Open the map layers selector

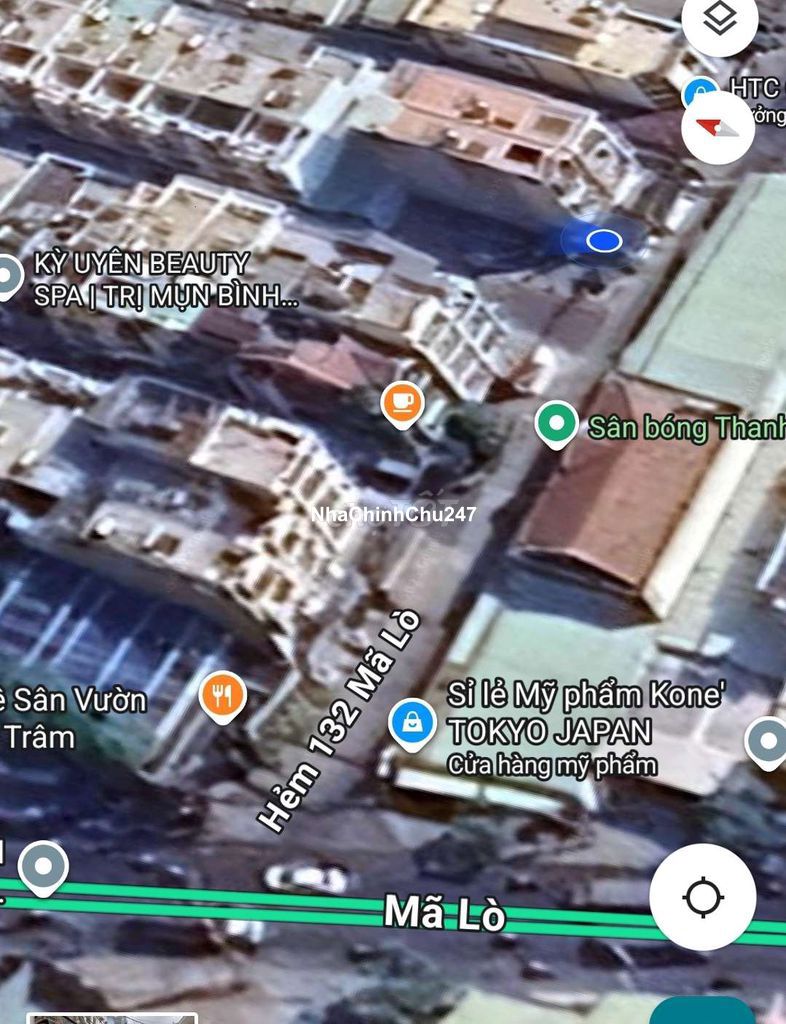720,20
